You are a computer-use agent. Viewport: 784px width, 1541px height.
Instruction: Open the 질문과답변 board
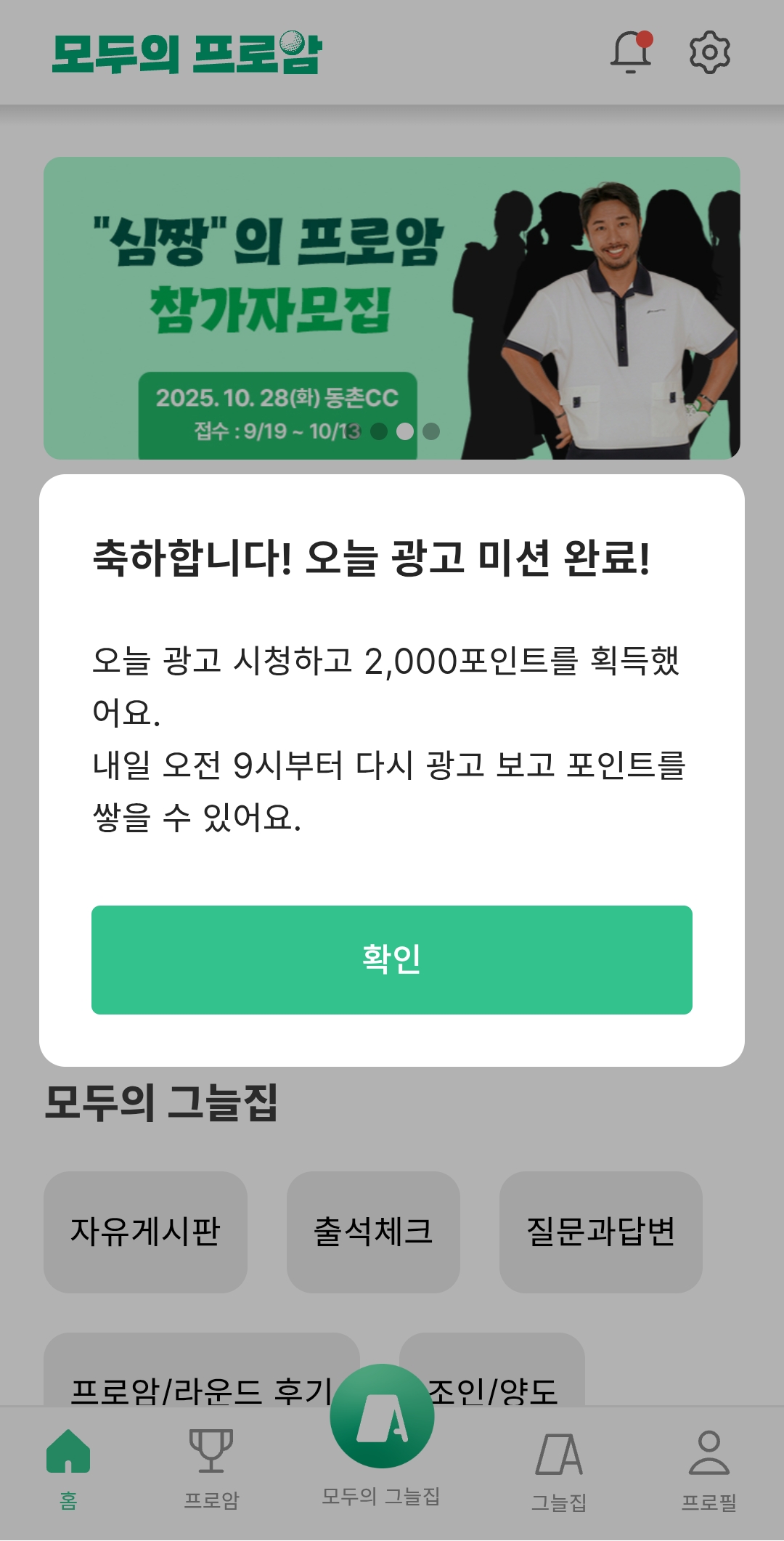click(600, 1232)
